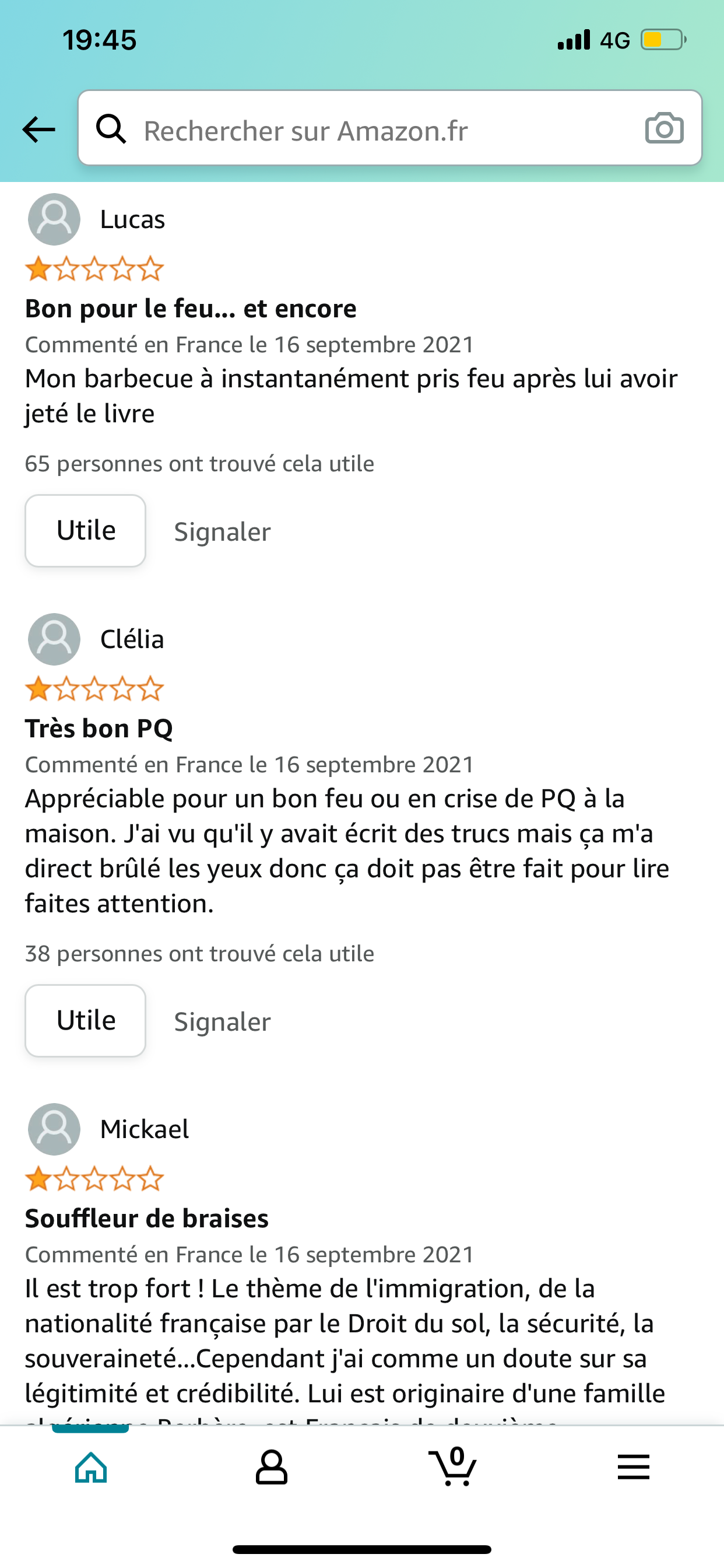724x1568 pixels.
Task: Report Clélia's review with Signaler
Action: point(222,1021)
